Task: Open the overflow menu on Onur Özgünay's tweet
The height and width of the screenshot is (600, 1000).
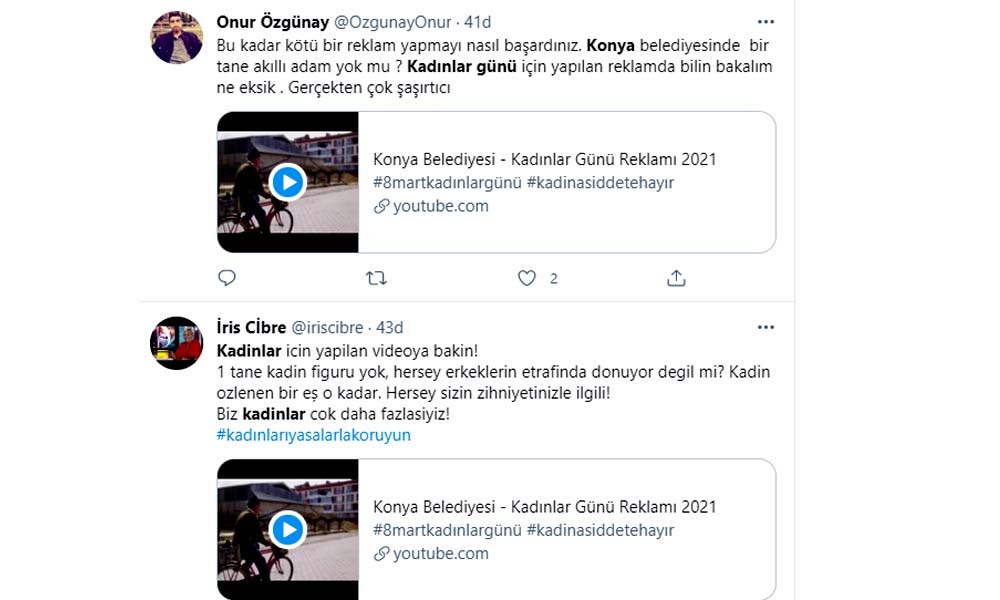Action: [765, 21]
